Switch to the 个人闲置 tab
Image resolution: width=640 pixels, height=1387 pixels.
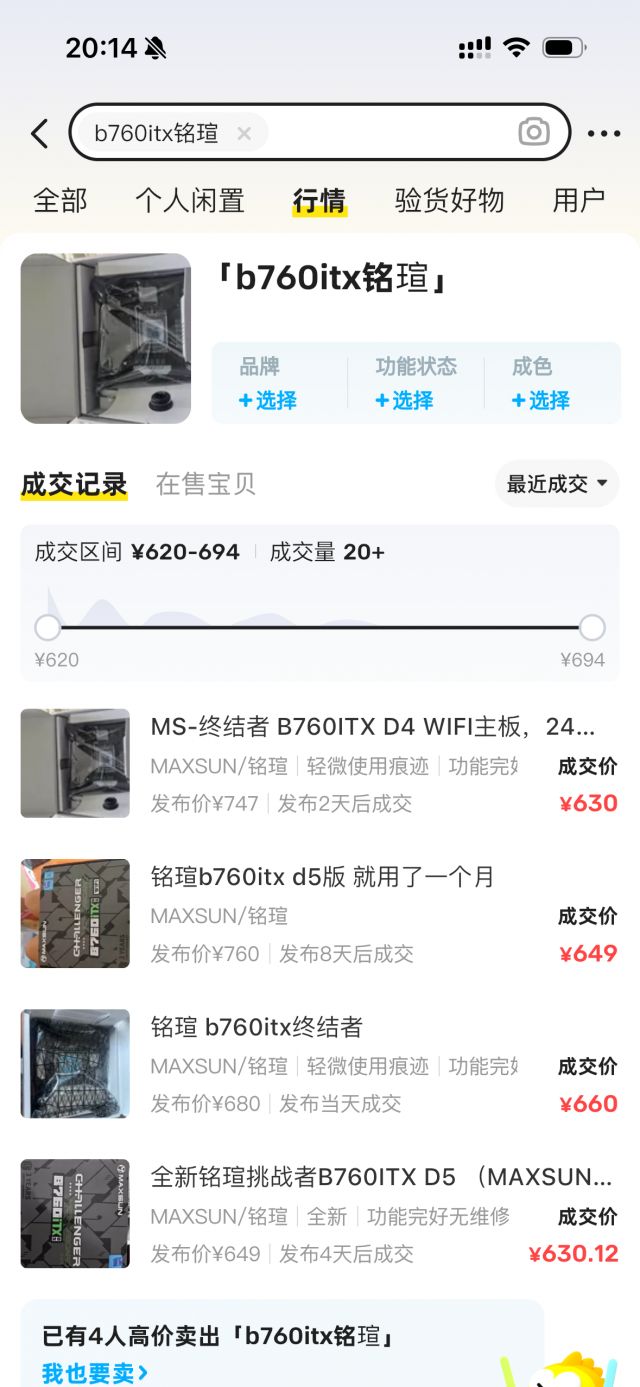coord(190,200)
